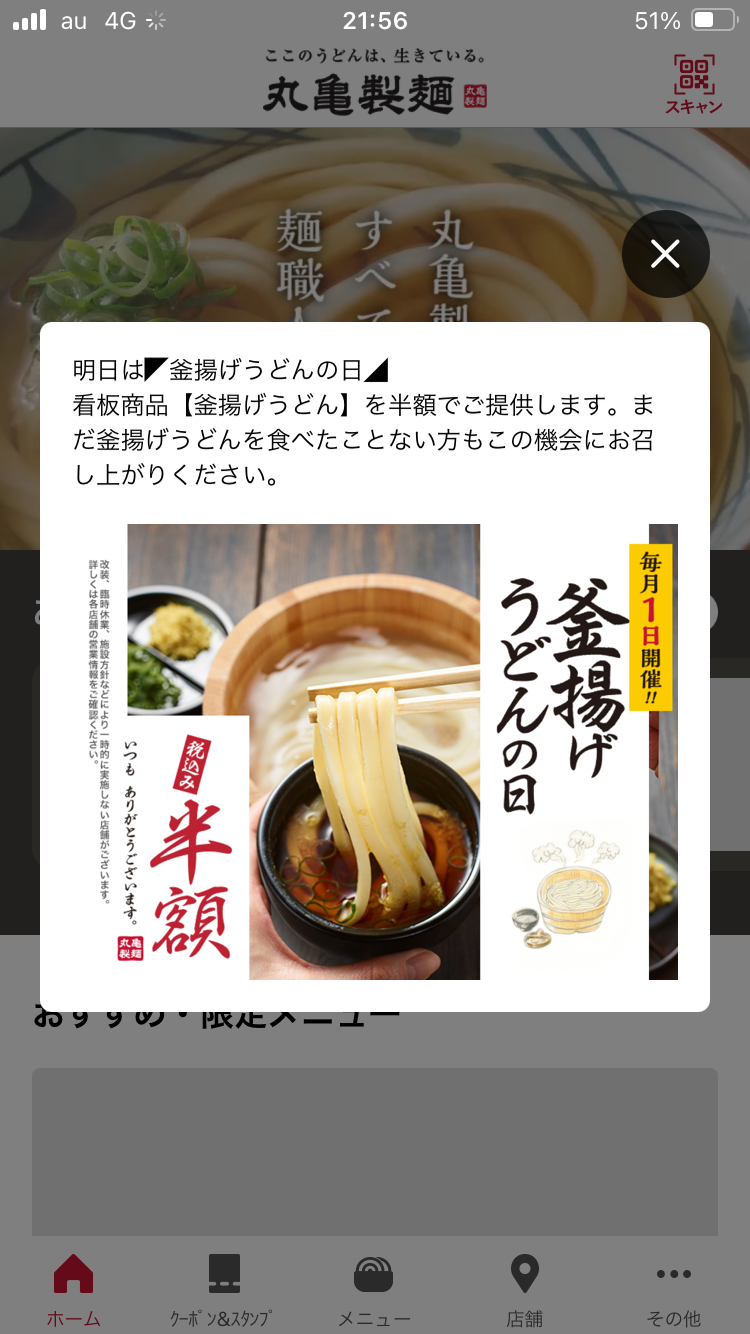The width and height of the screenshot is (750, 1334).
Task: Open the 釜揚げうどんの日 half-price banner
Action: [x=375, y=751]
